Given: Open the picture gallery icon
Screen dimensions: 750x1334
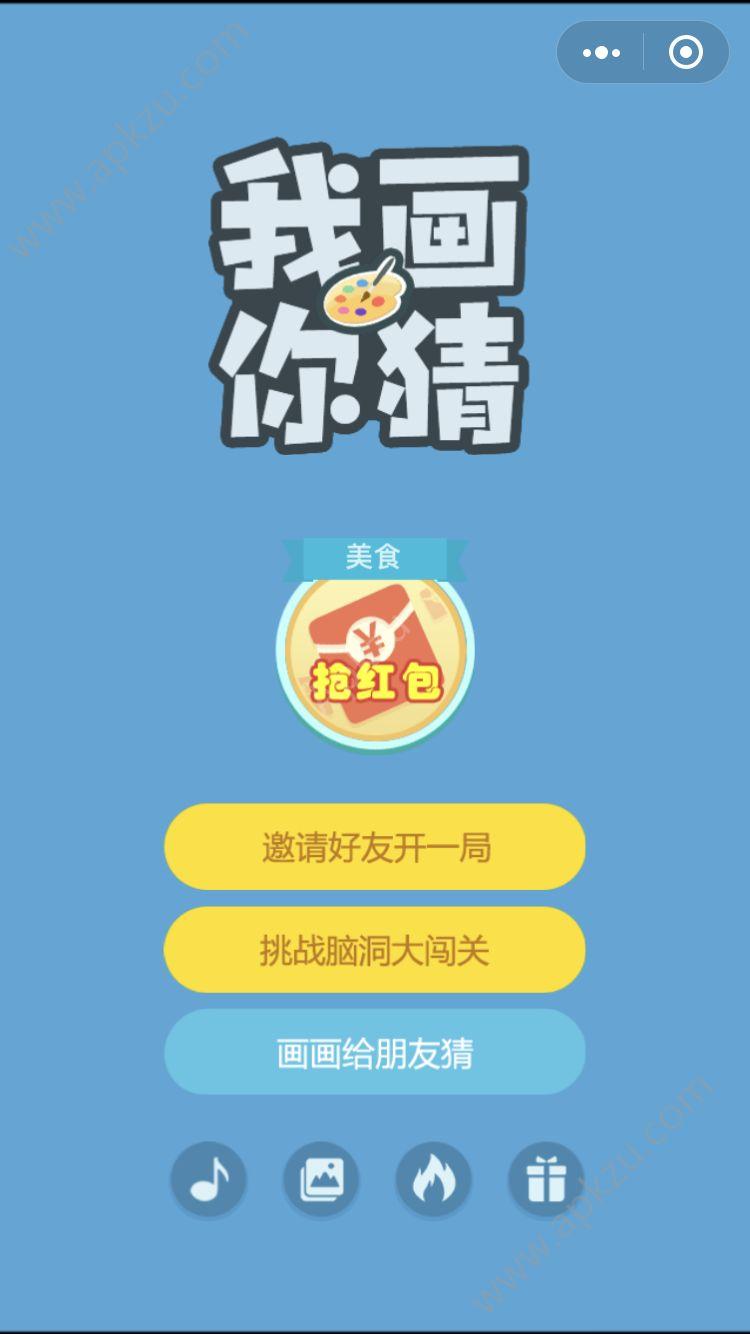Looking at the screenshot, I should [321, 1180].
